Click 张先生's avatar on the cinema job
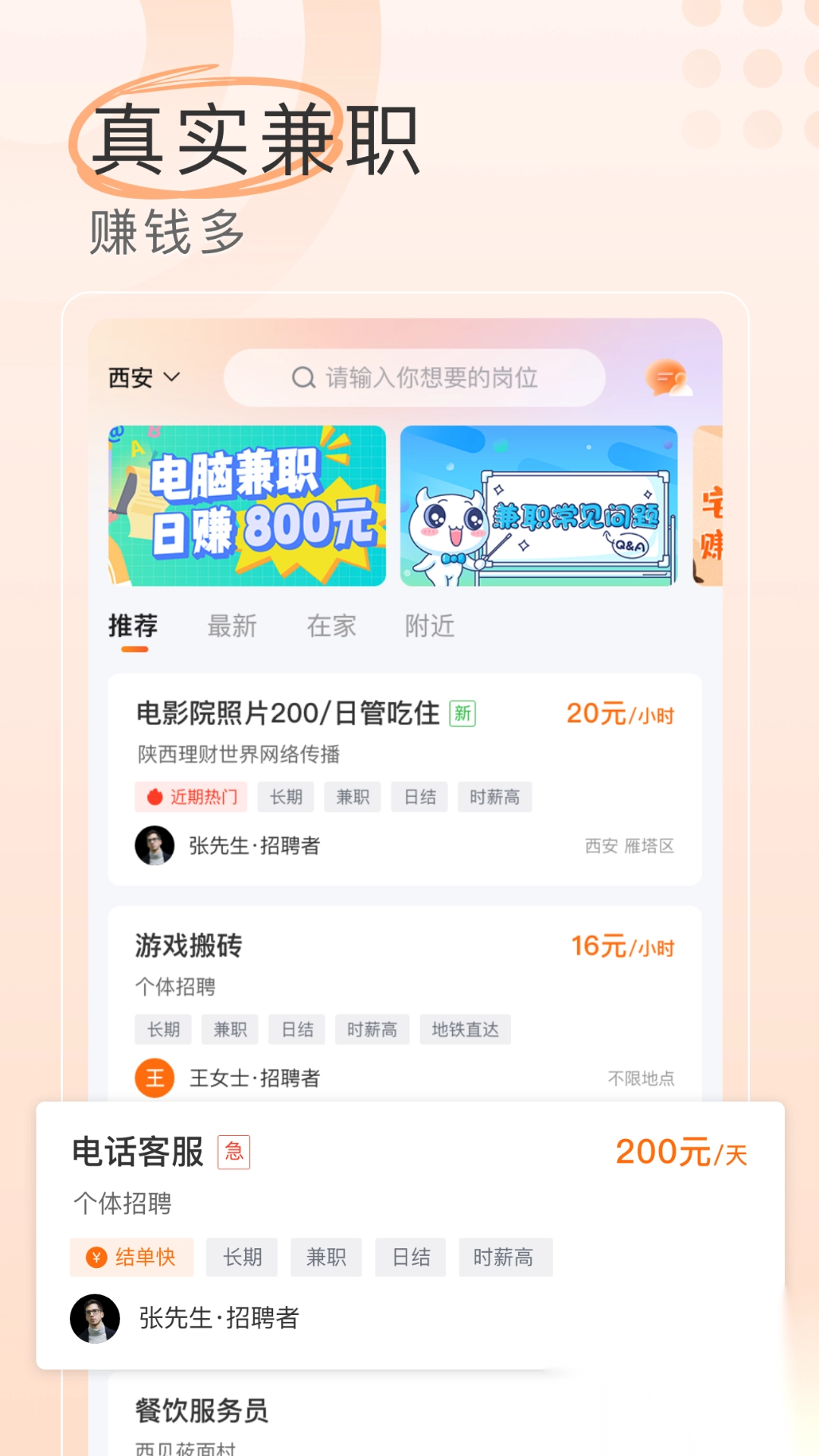Viewport: 819px width, 1456px height. click(x=155, y=846)
